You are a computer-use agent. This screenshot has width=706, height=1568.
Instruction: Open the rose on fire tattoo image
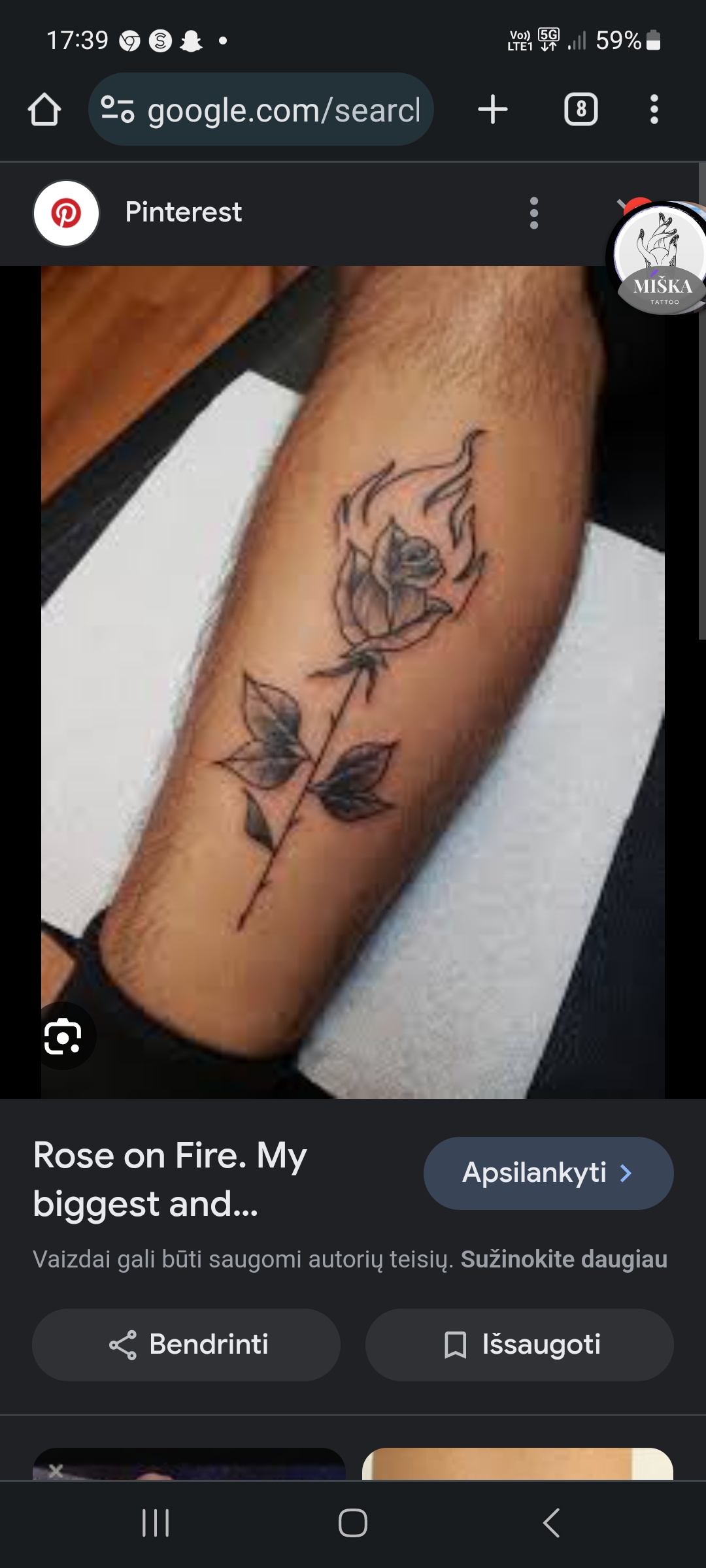(x=353, y=679)
